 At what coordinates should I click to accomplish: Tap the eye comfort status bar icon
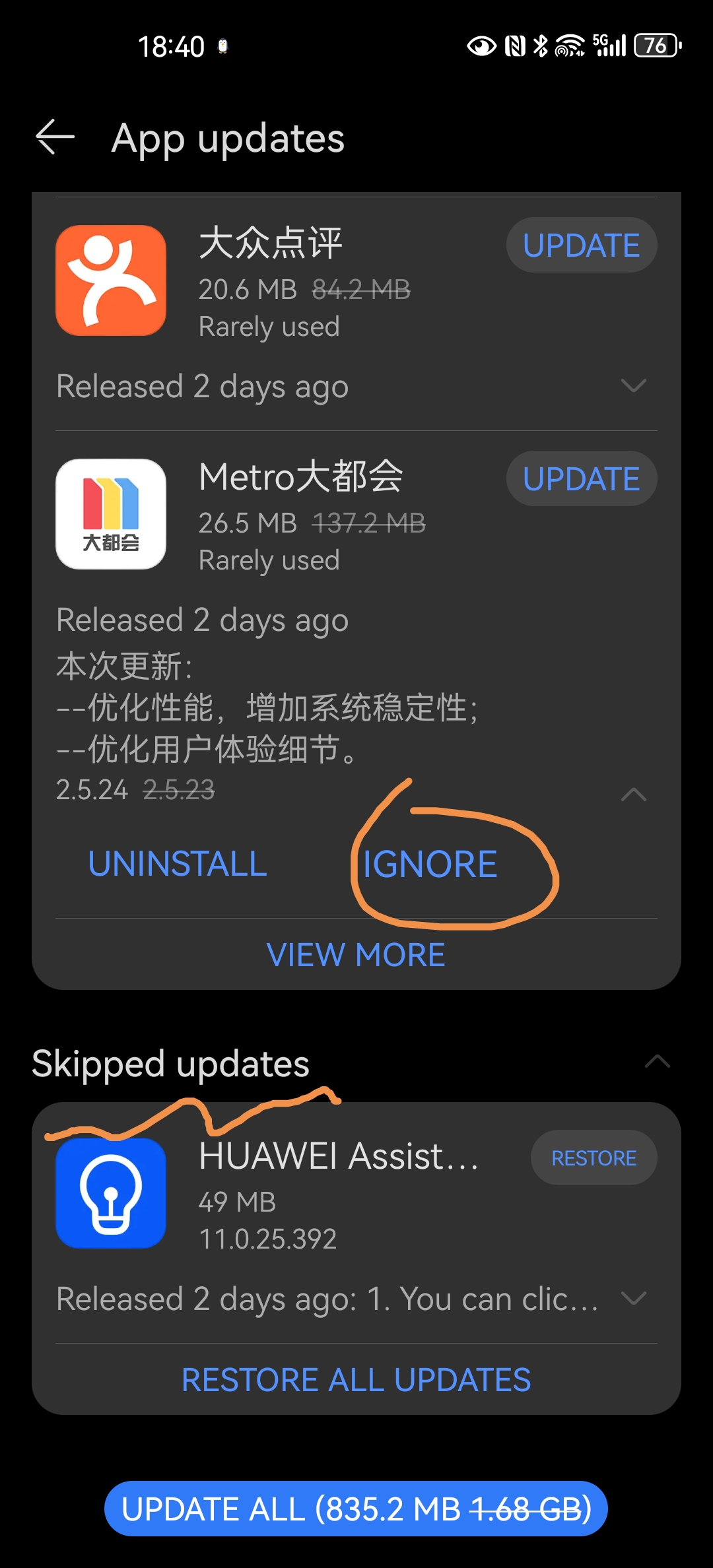(481, 45)
